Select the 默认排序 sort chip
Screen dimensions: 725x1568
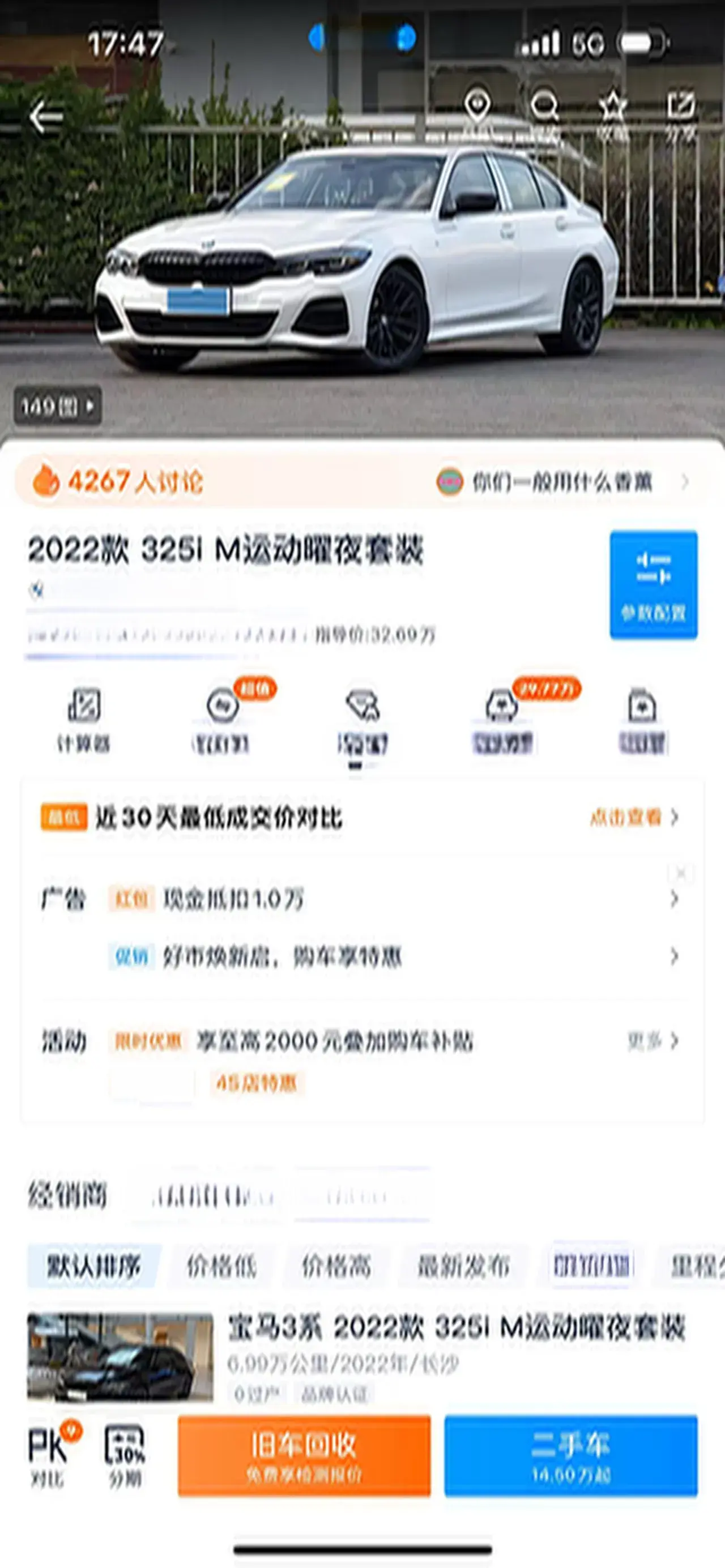[94, 1267]
